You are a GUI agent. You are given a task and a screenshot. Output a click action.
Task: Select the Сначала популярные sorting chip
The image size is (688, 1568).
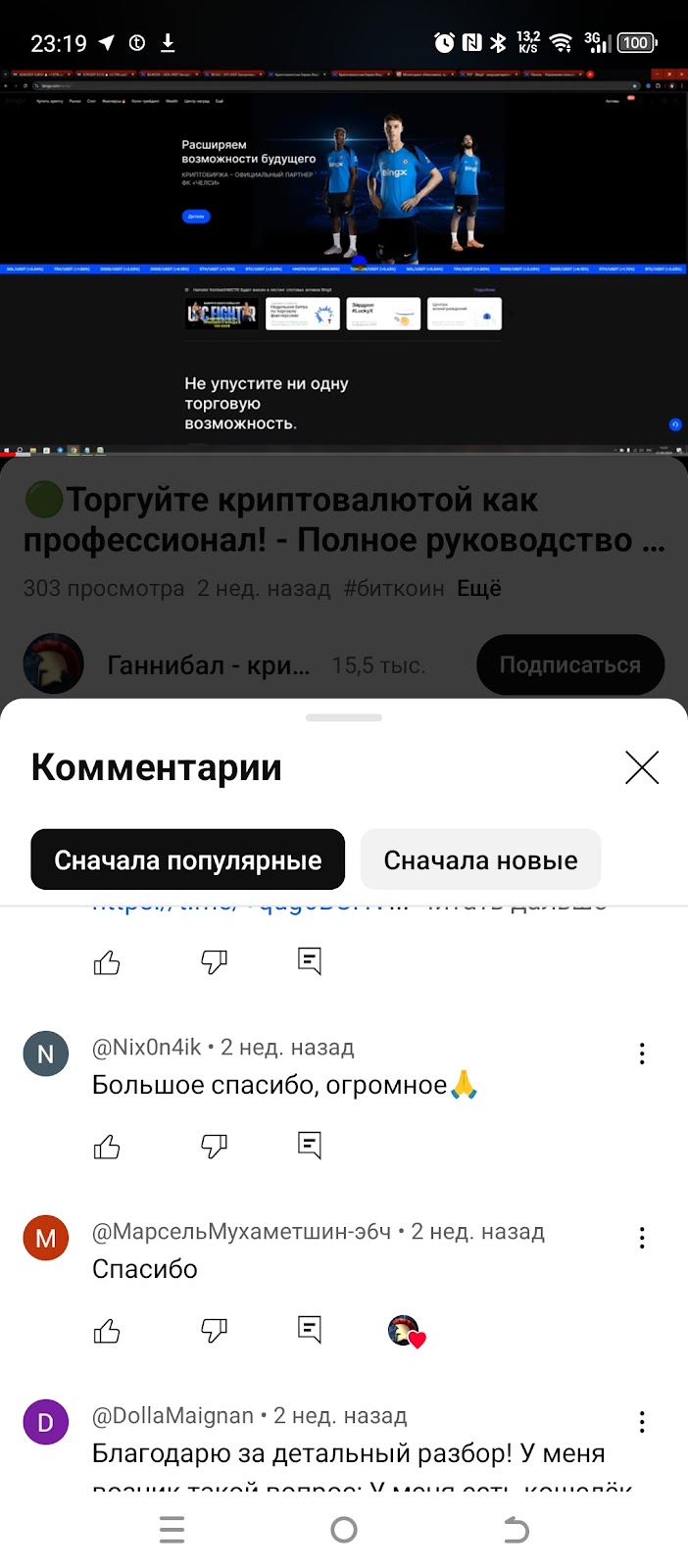point(187,859)
